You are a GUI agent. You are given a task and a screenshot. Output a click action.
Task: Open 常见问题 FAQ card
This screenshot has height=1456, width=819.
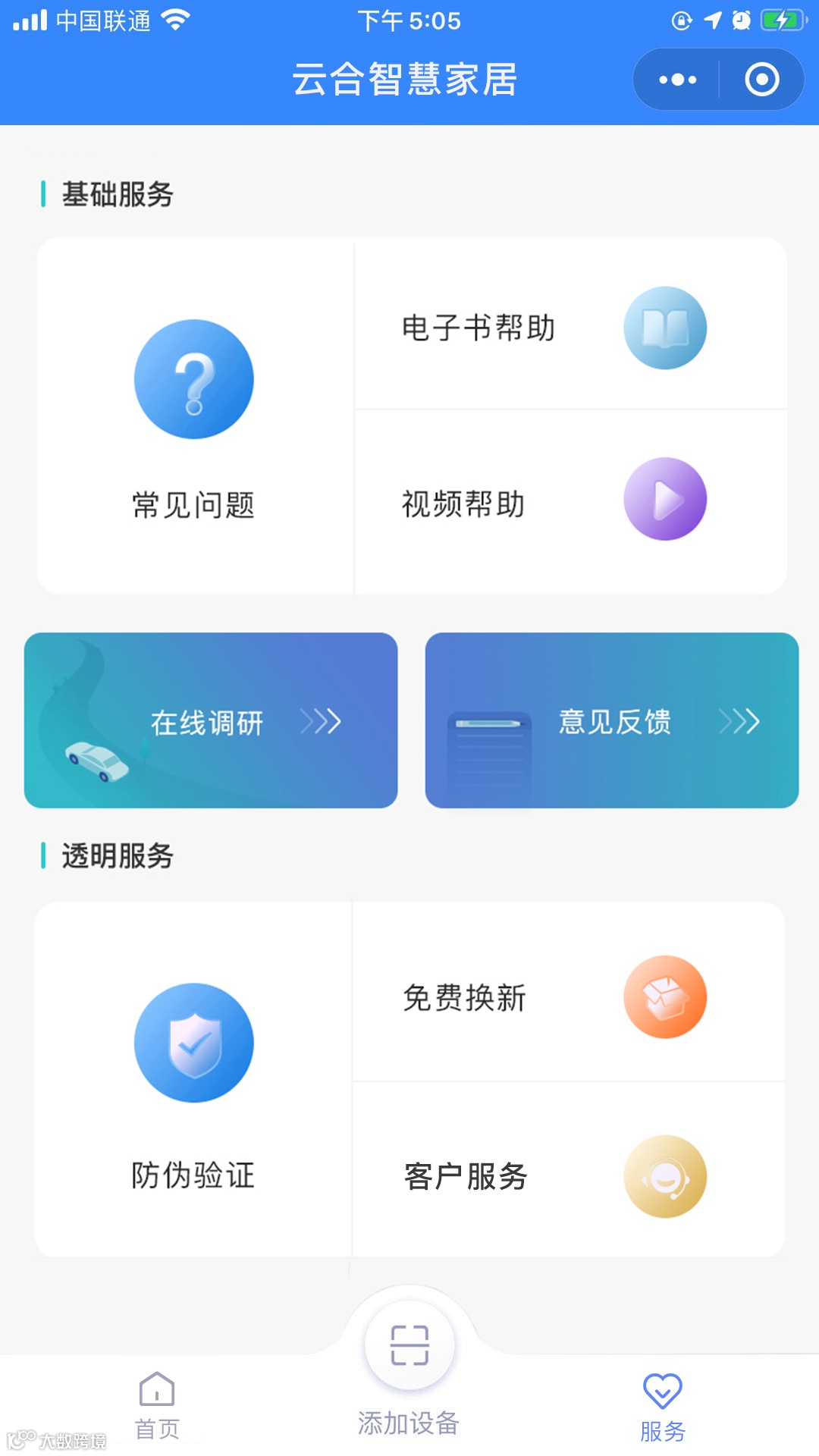pos(194,417)
